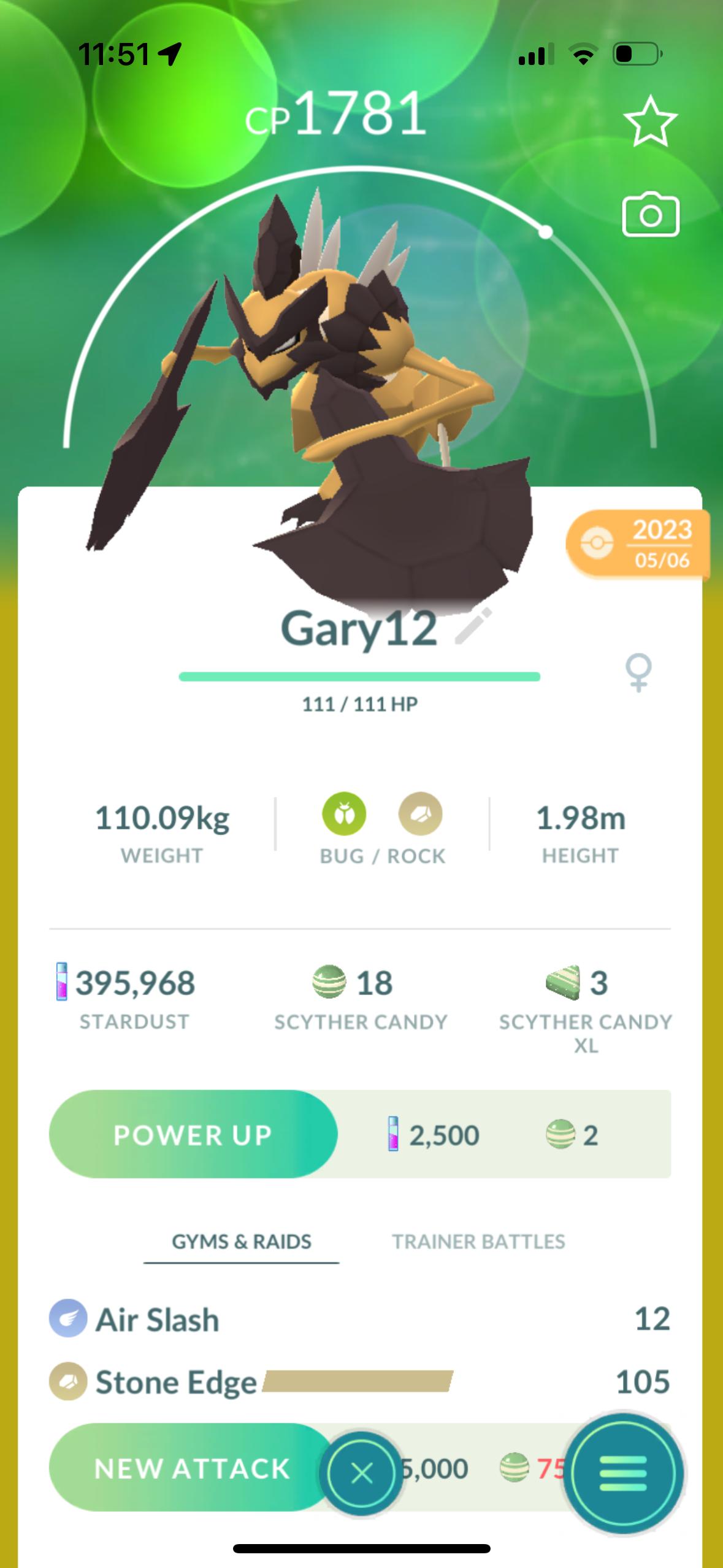
Task: Mark this Pokémon as favorite with star
Action: pos(650,121)
